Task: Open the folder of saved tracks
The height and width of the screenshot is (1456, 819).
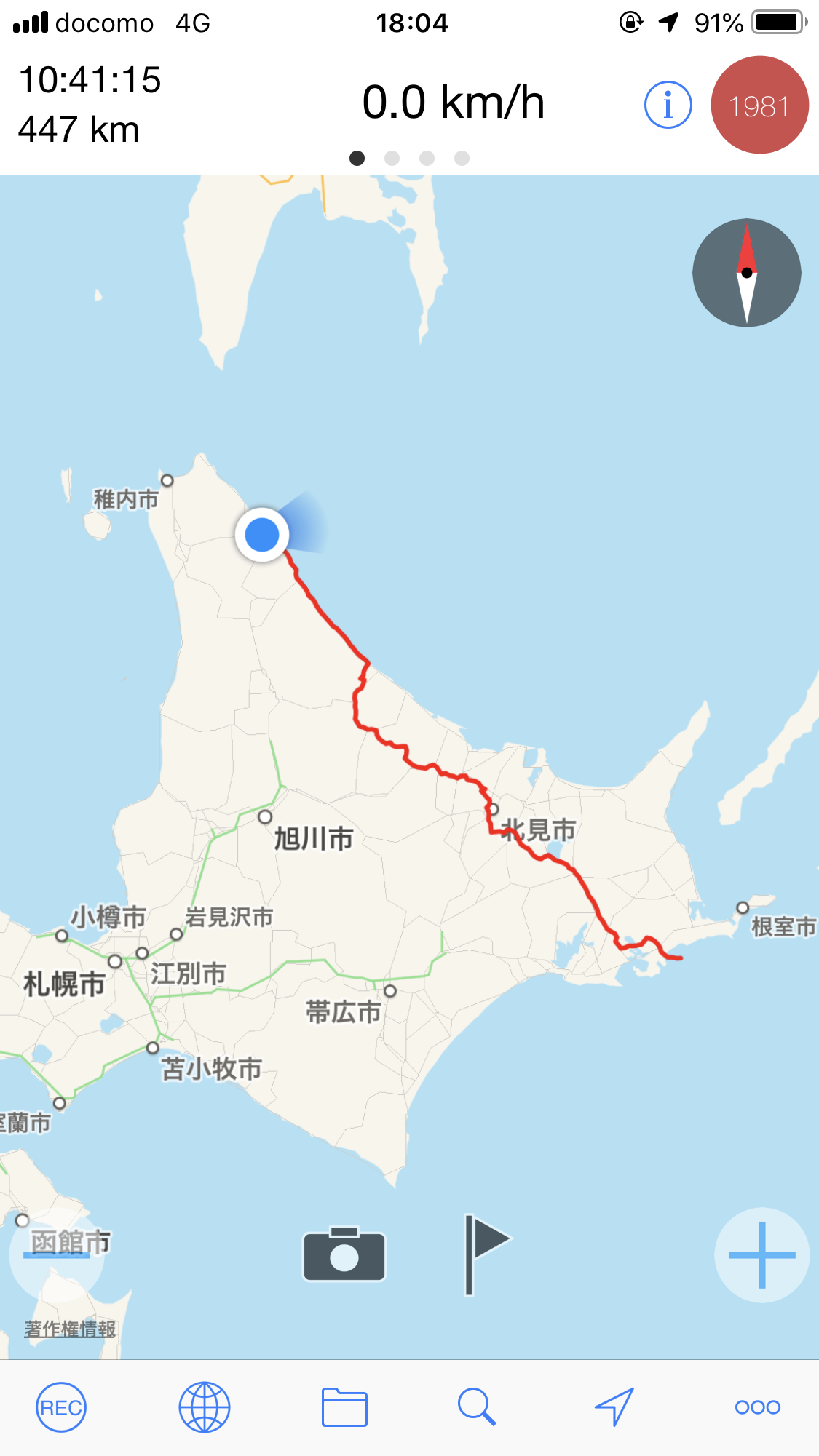Action: (x=344, y=1407)
